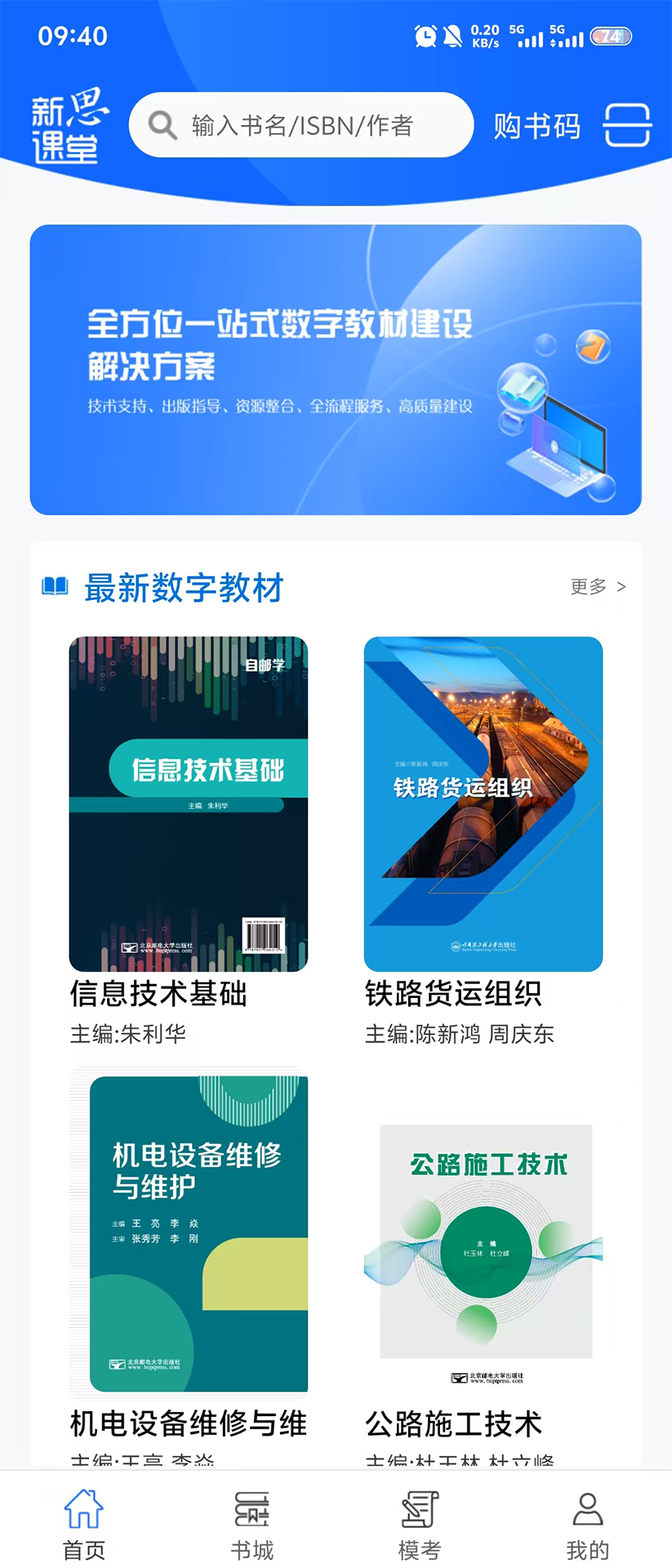Screen dimensions: 672x1568
Task: Tap the mute notification icon in status bar
Action: pyautogui.click(x=452, y=36)
